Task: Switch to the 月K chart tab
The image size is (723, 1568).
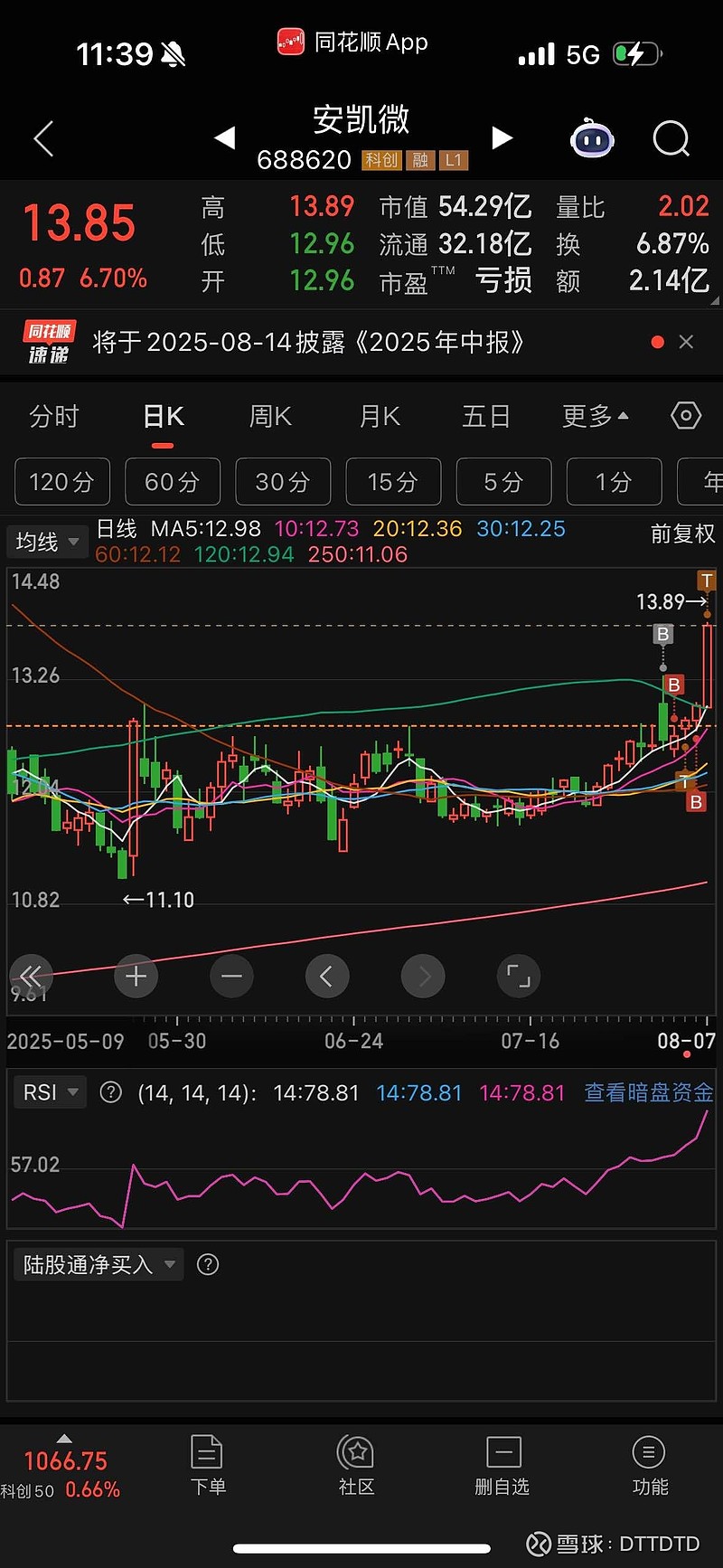Action: 380,417
